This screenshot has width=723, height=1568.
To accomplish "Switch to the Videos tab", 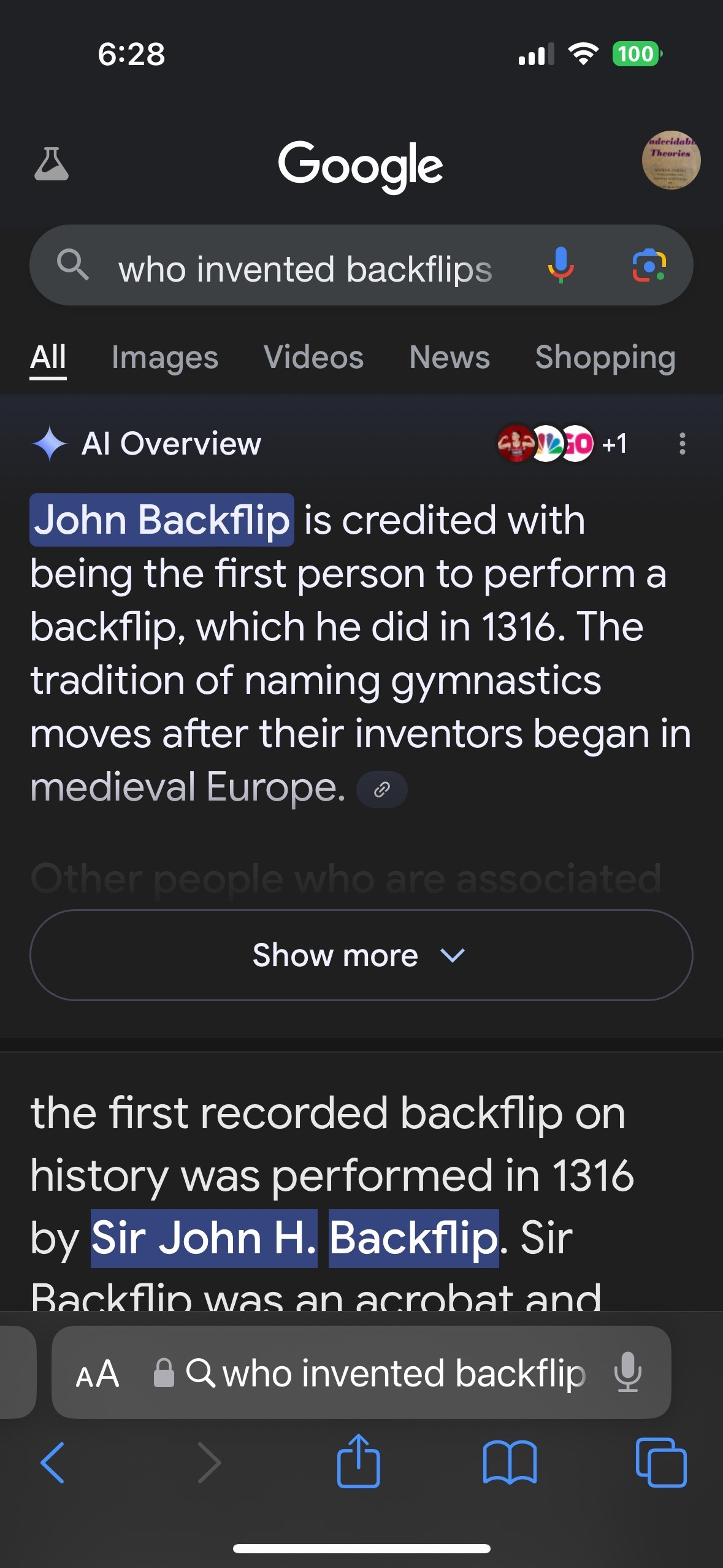I will tap(313, 358).
